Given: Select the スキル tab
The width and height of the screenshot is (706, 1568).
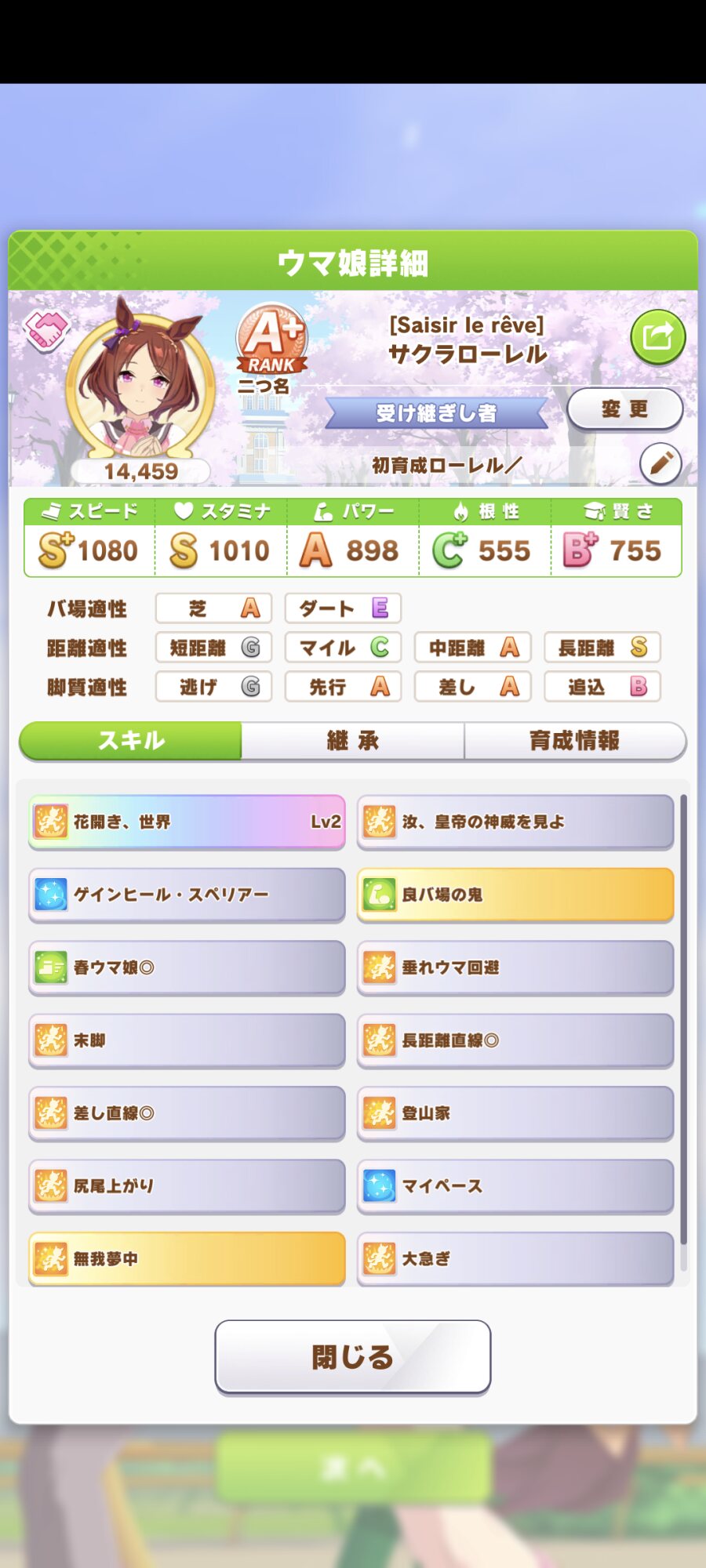Looking at the screenshot, I should point(131,741).
